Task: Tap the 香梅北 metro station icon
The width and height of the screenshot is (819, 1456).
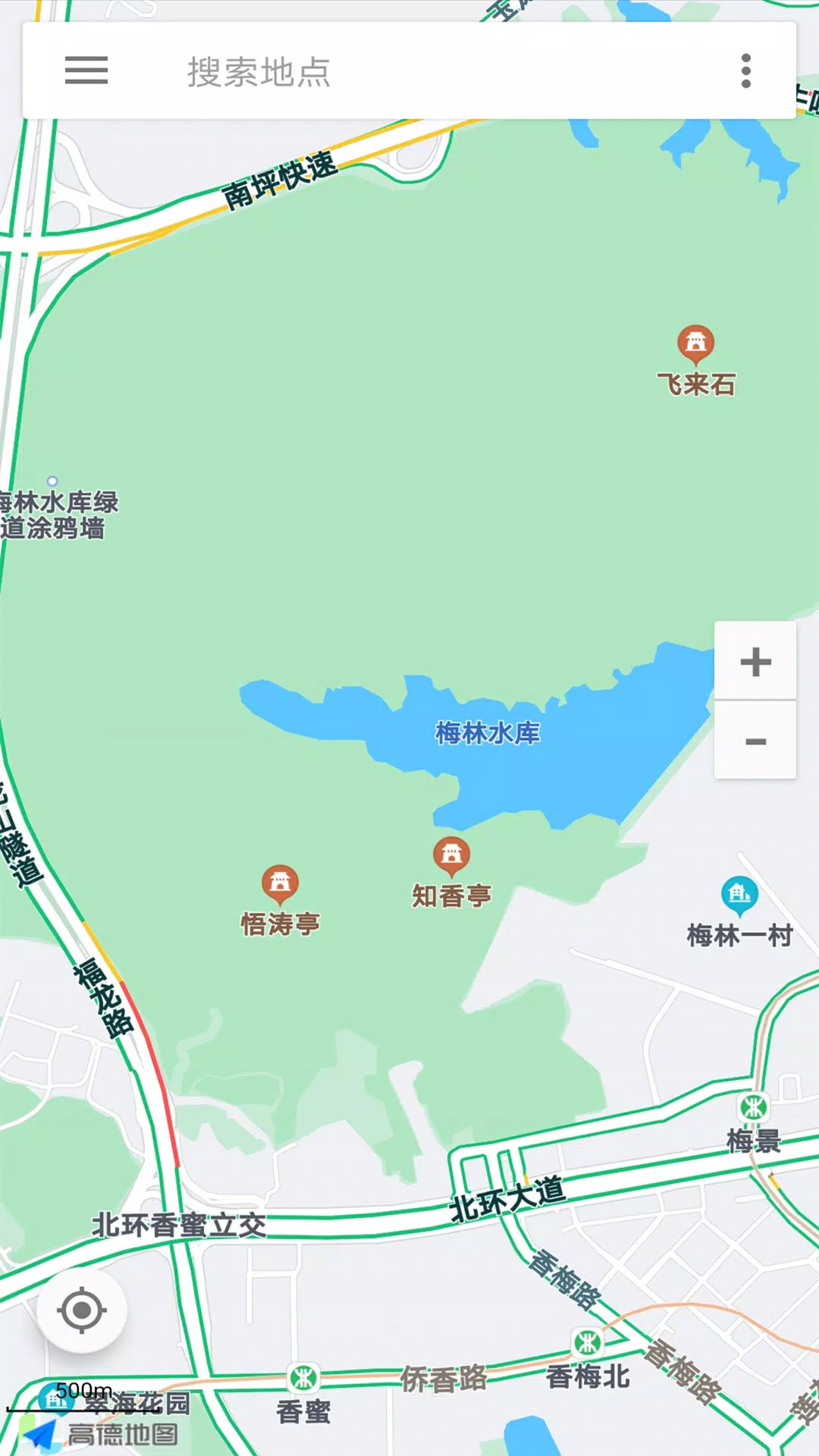Action: [588, 1344]
